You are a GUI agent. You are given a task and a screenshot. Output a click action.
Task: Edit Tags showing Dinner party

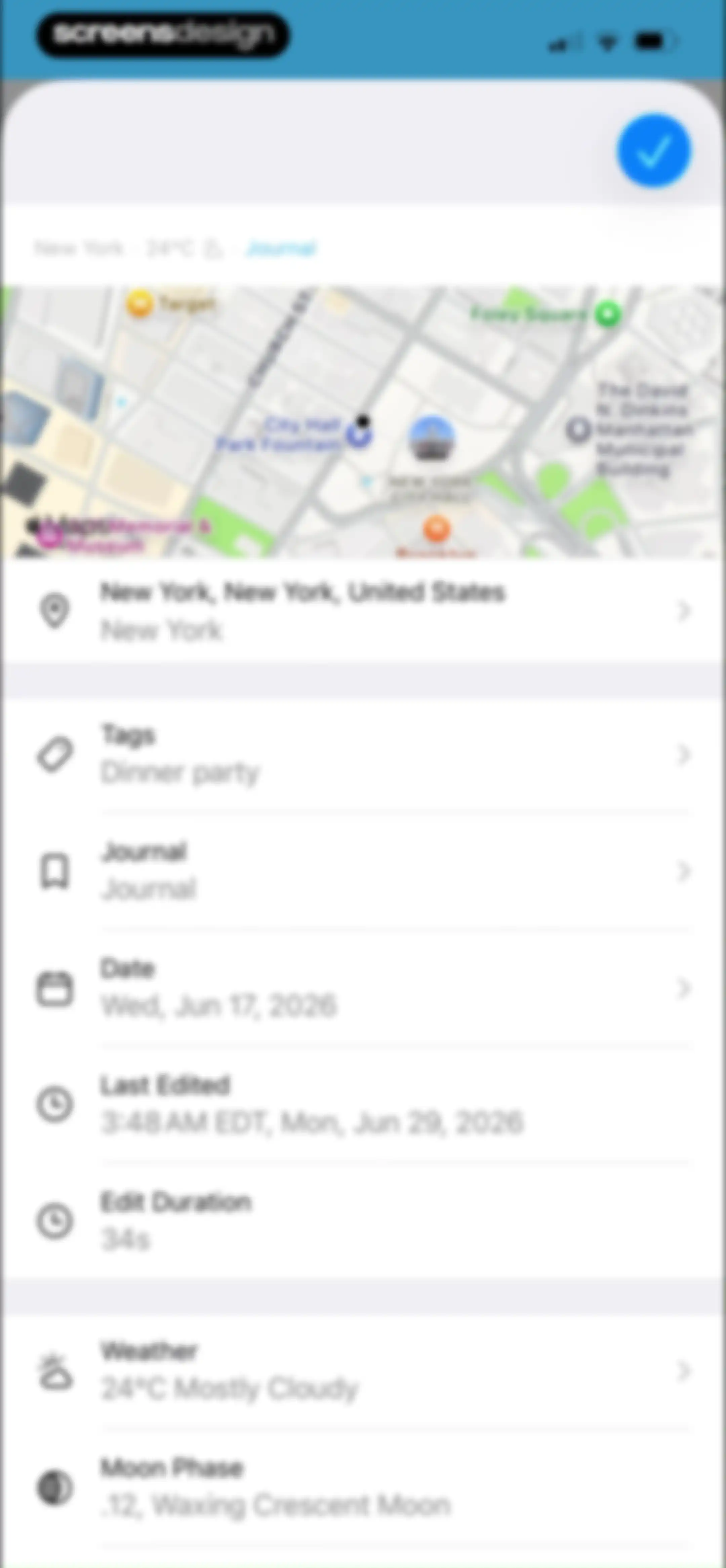tap(363, 755)
